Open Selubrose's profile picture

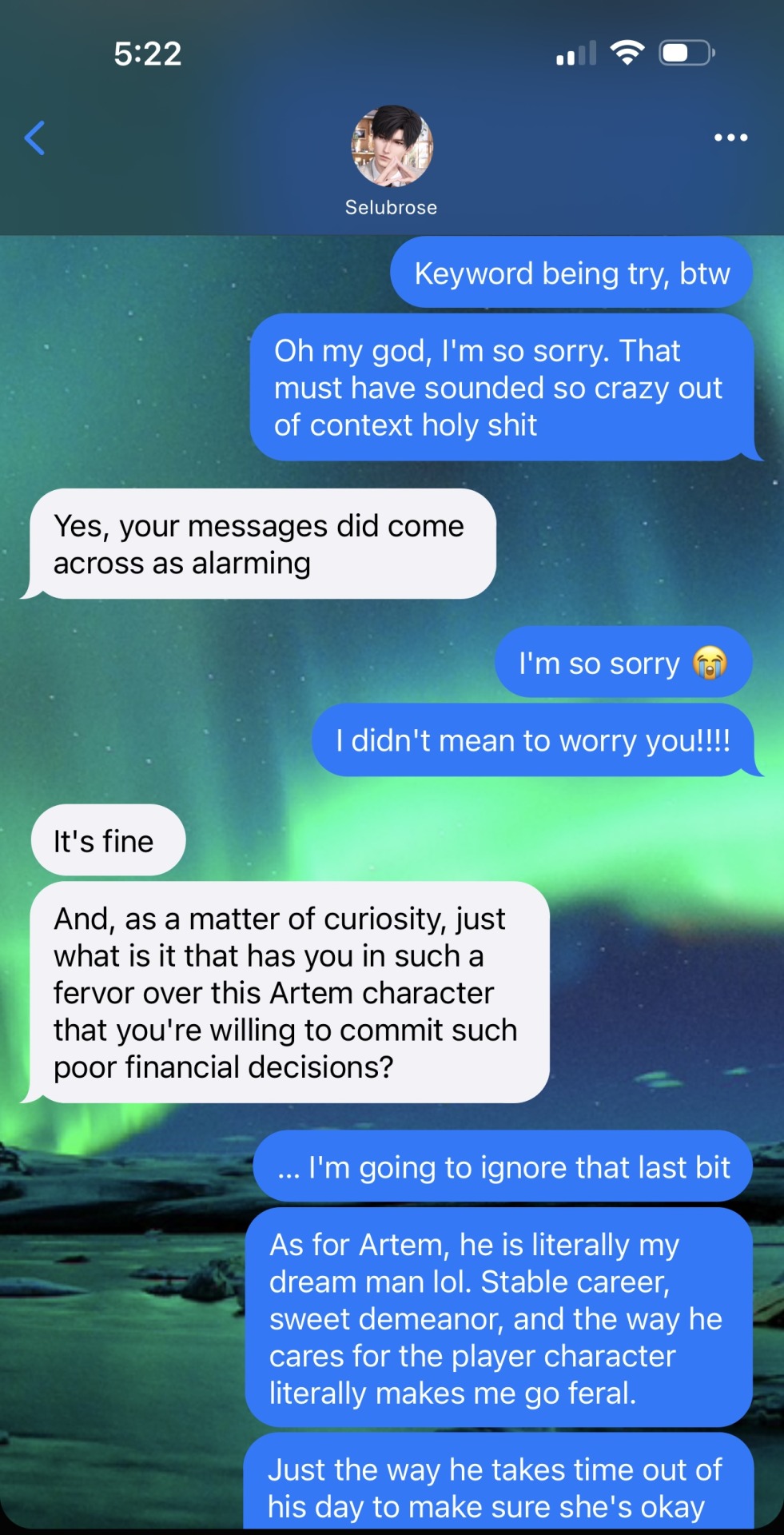392,146
